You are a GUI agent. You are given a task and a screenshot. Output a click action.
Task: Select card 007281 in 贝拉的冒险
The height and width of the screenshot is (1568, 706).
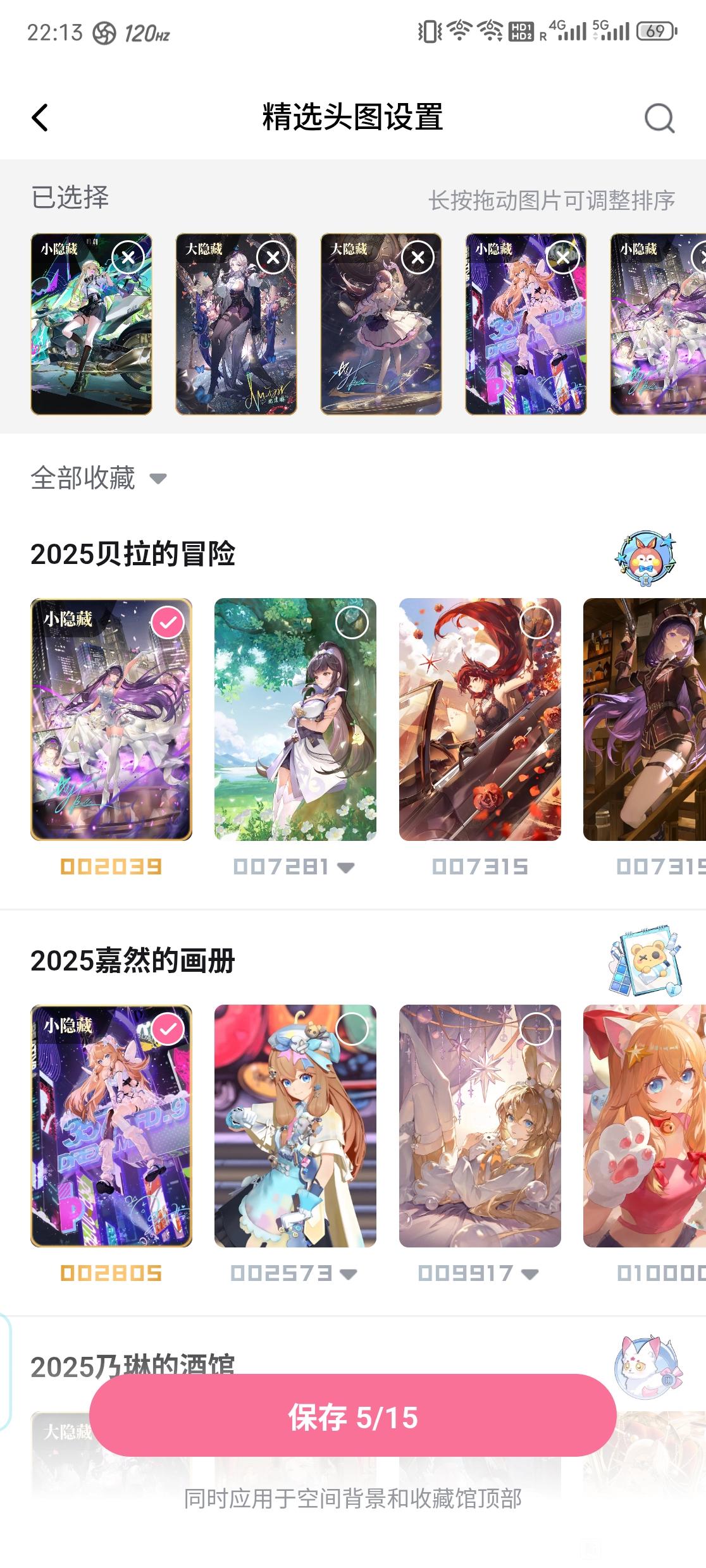tap(352, 623)
